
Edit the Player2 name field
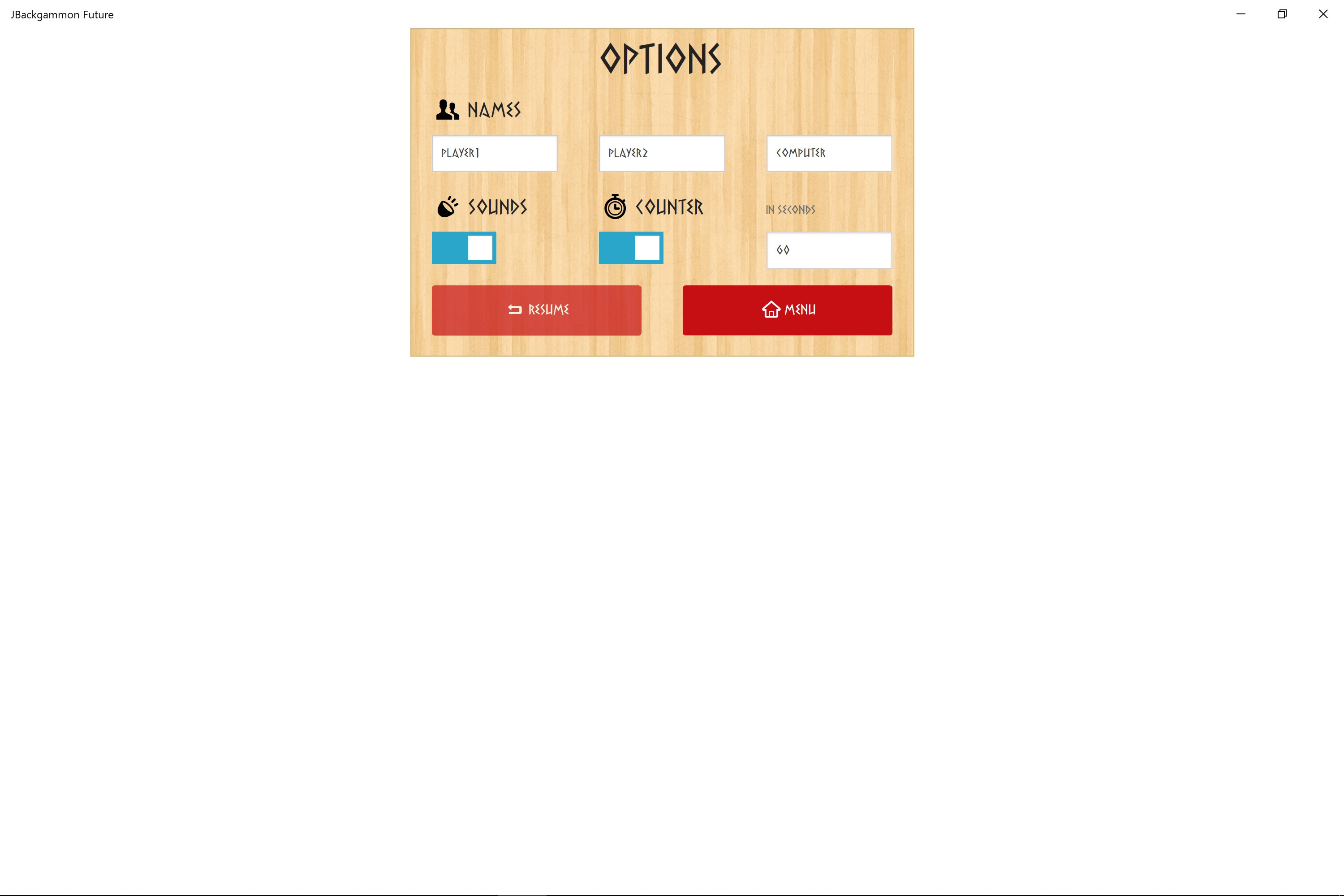662,153
